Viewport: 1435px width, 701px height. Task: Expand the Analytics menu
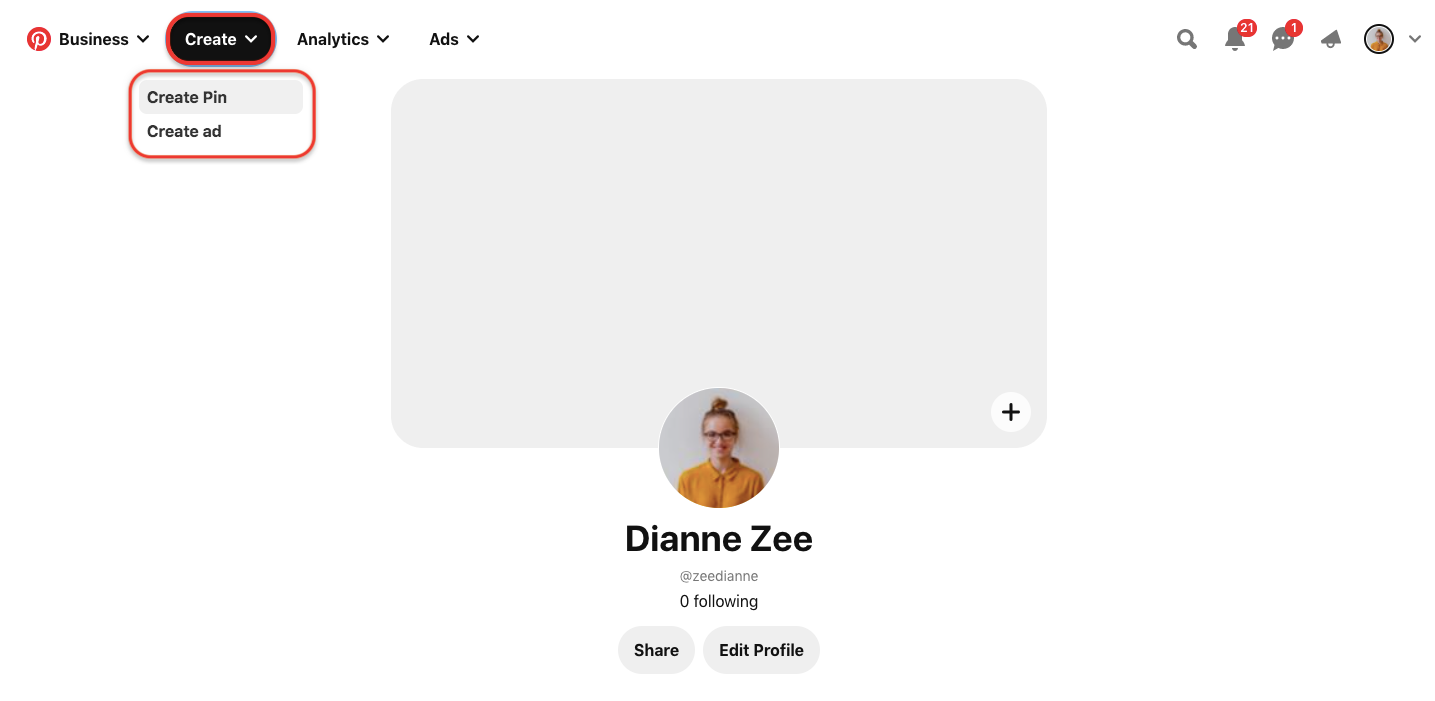coord(343,39)
